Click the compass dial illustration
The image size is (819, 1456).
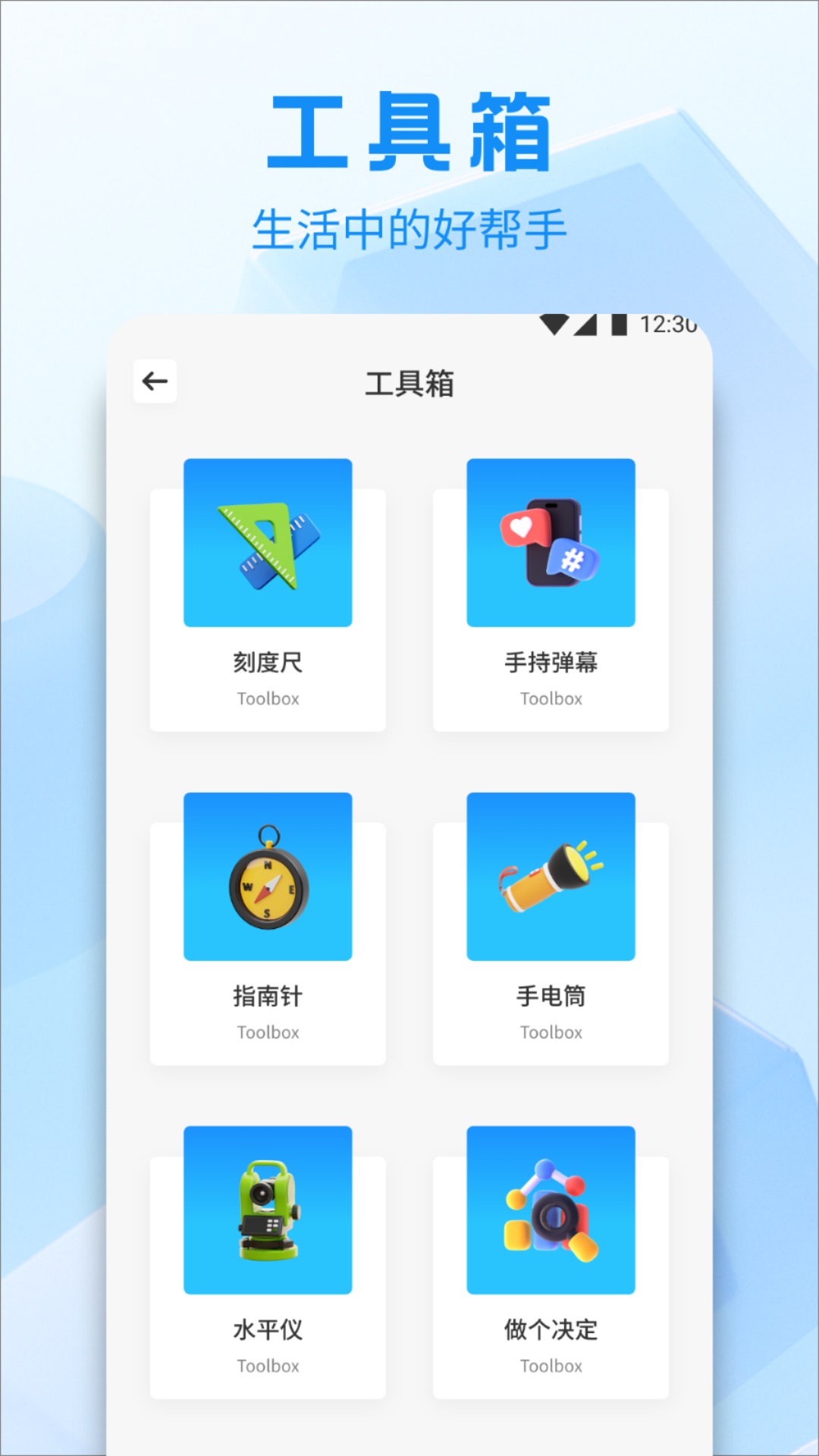[x=267, y=878]
